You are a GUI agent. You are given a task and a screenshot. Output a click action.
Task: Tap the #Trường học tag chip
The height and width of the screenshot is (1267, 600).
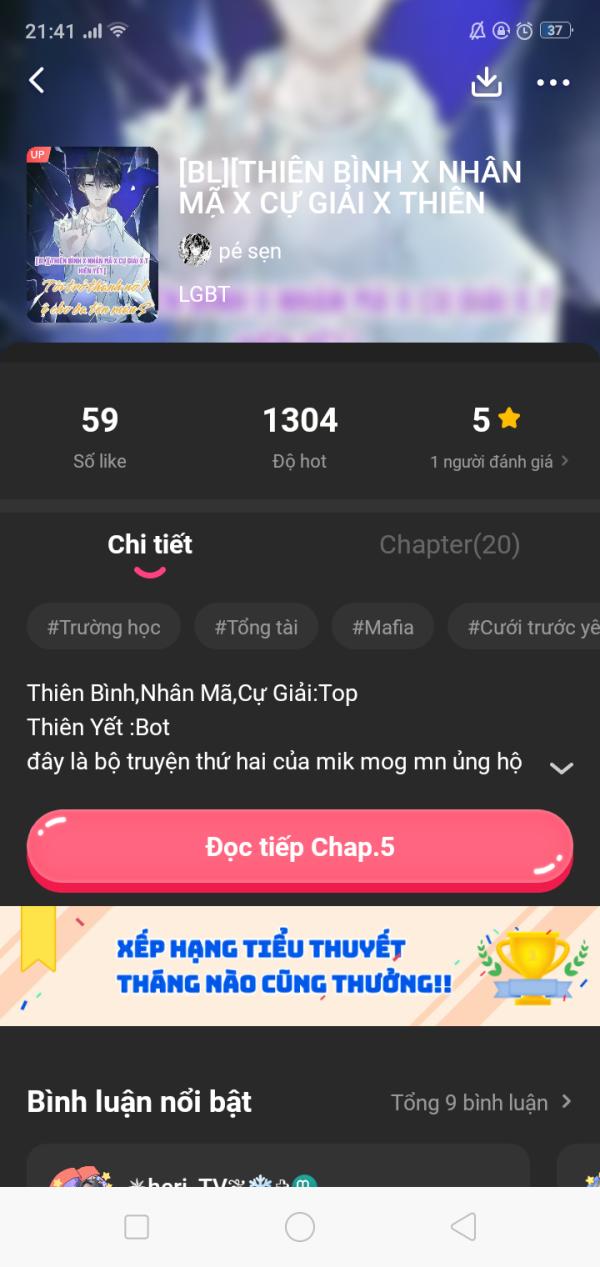(x=104, y=628)
